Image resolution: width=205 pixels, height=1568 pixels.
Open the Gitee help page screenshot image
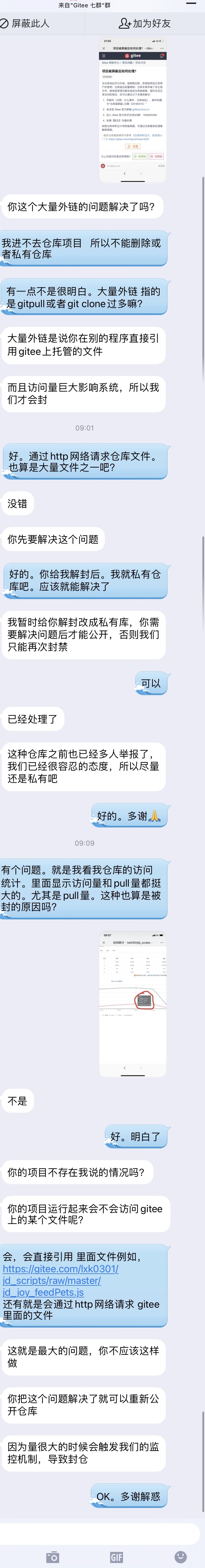point(133,110)
